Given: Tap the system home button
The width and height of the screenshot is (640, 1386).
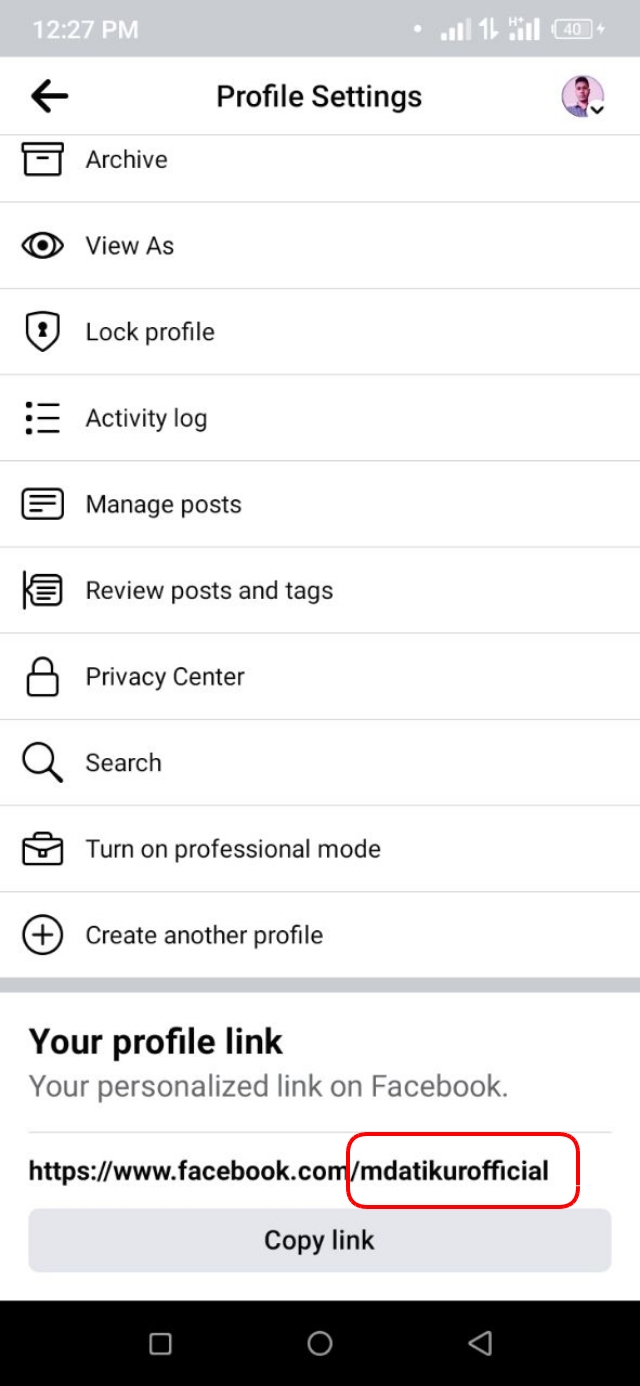Looking at the screenshot, I should [320, 1343].
